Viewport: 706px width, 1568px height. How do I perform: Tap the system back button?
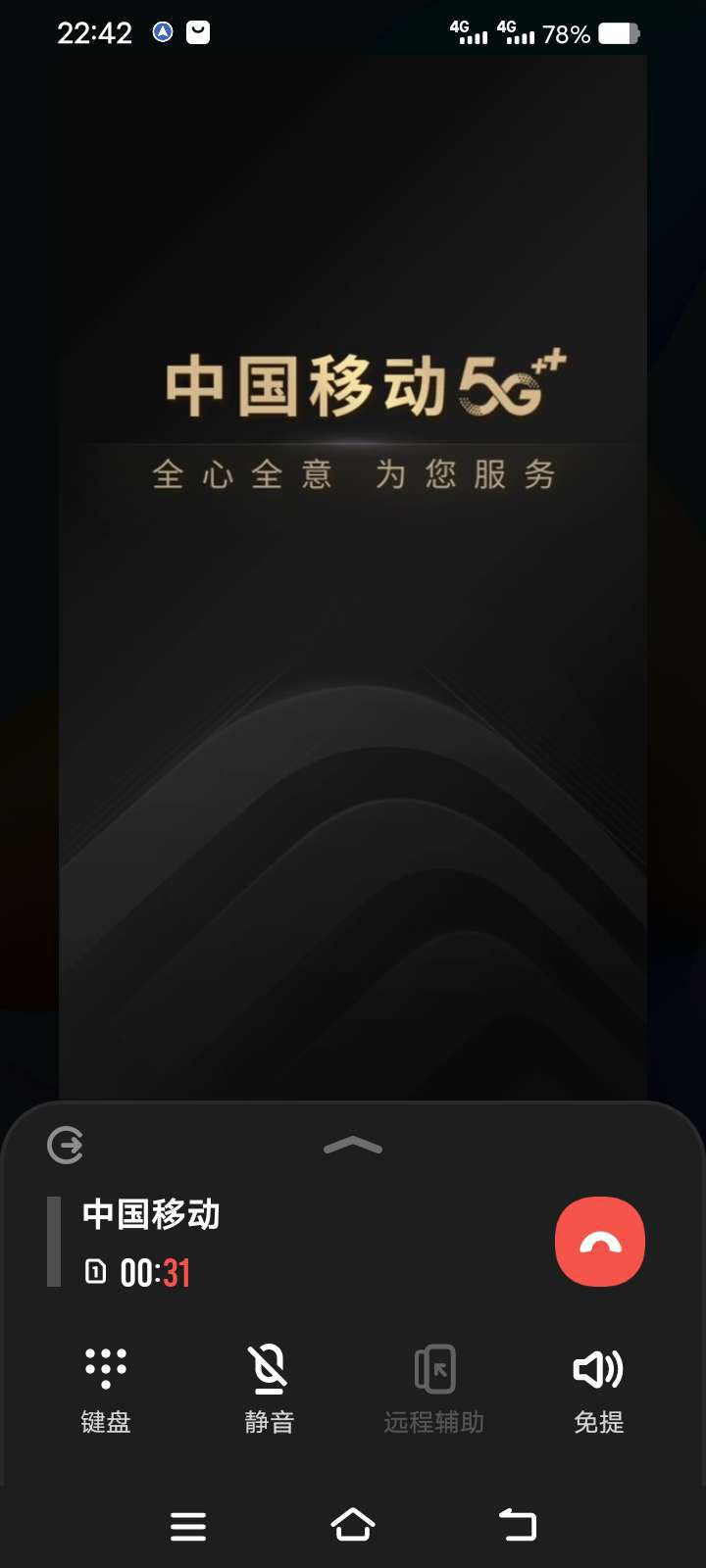click(518, 1525)
